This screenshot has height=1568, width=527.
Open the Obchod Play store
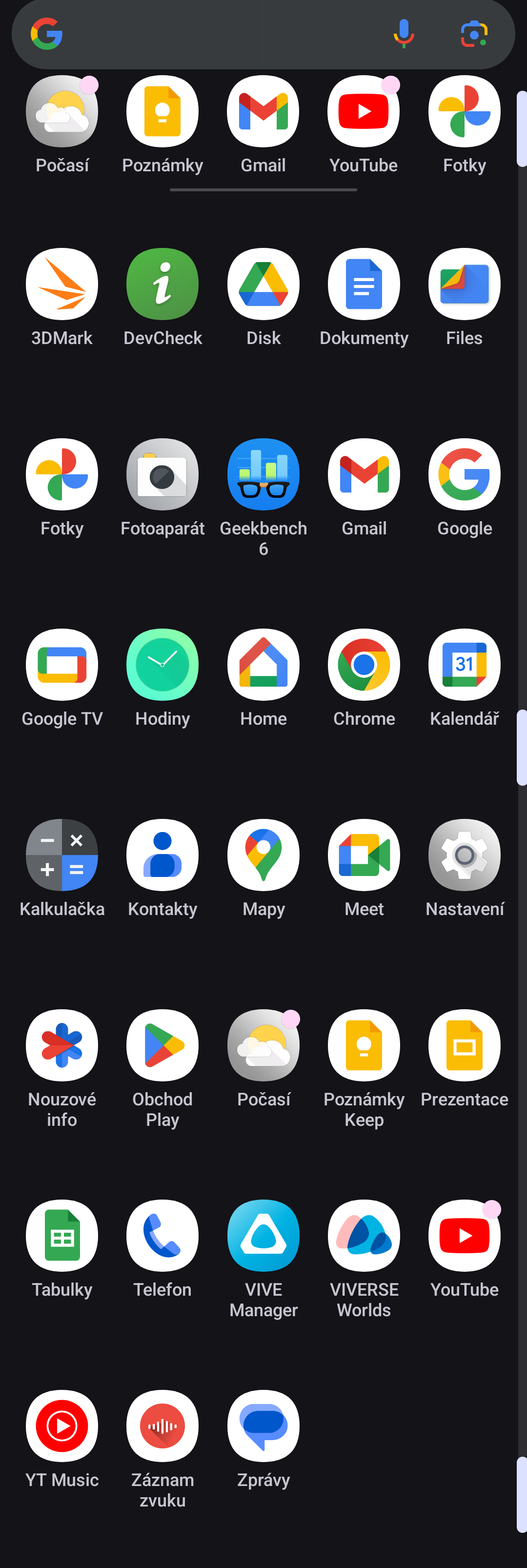[x=162, y=1045]
